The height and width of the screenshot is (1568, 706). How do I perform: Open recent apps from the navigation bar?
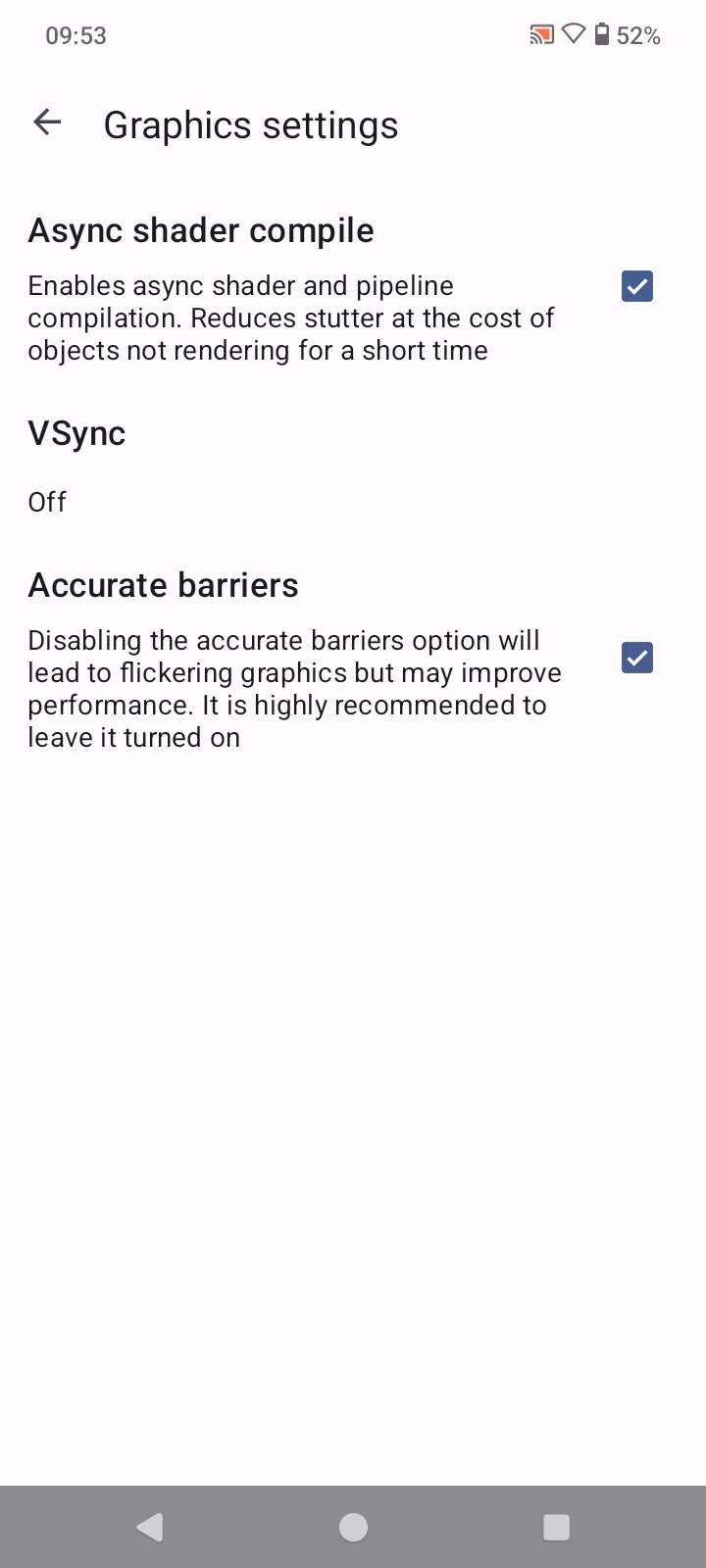(x=556, y=1527)
